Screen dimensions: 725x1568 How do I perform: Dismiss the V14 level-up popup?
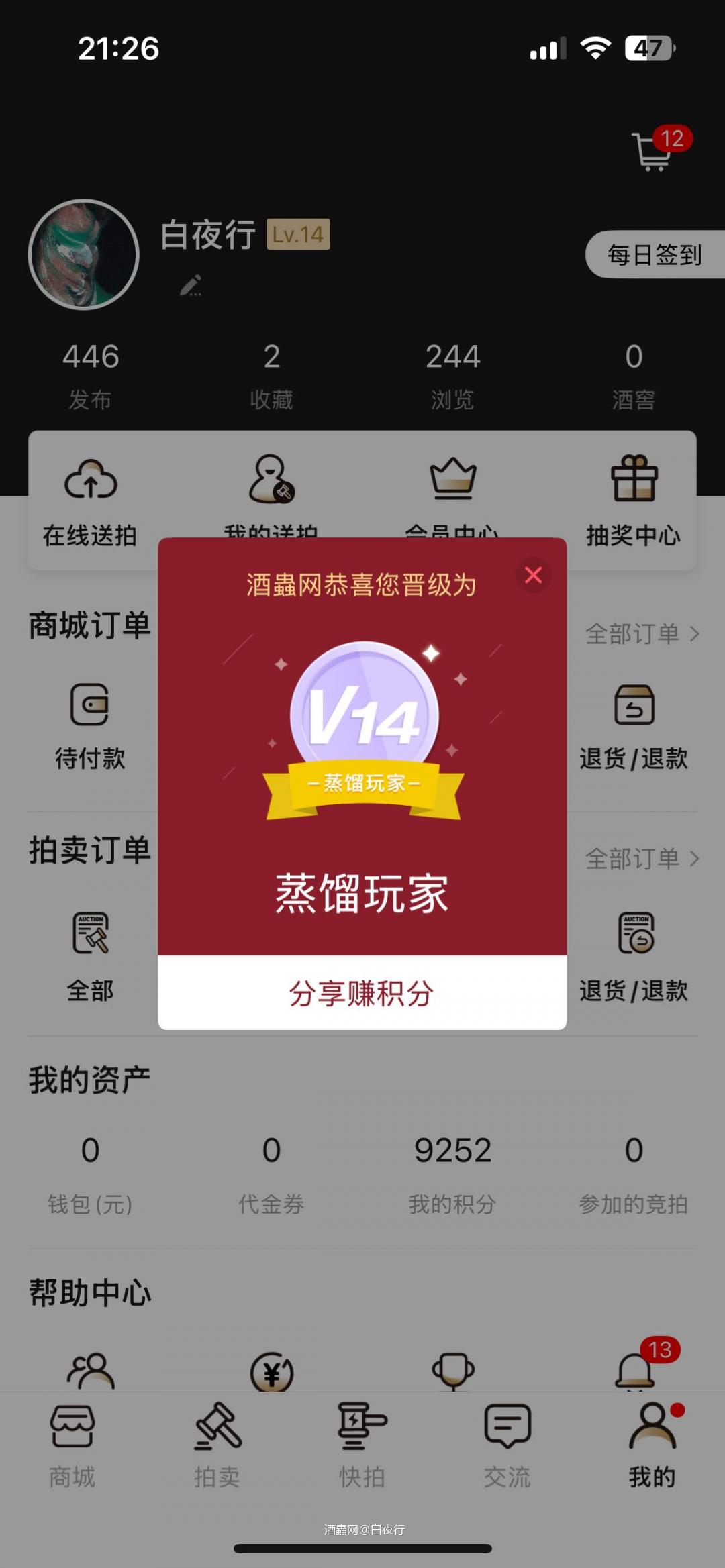532,575
